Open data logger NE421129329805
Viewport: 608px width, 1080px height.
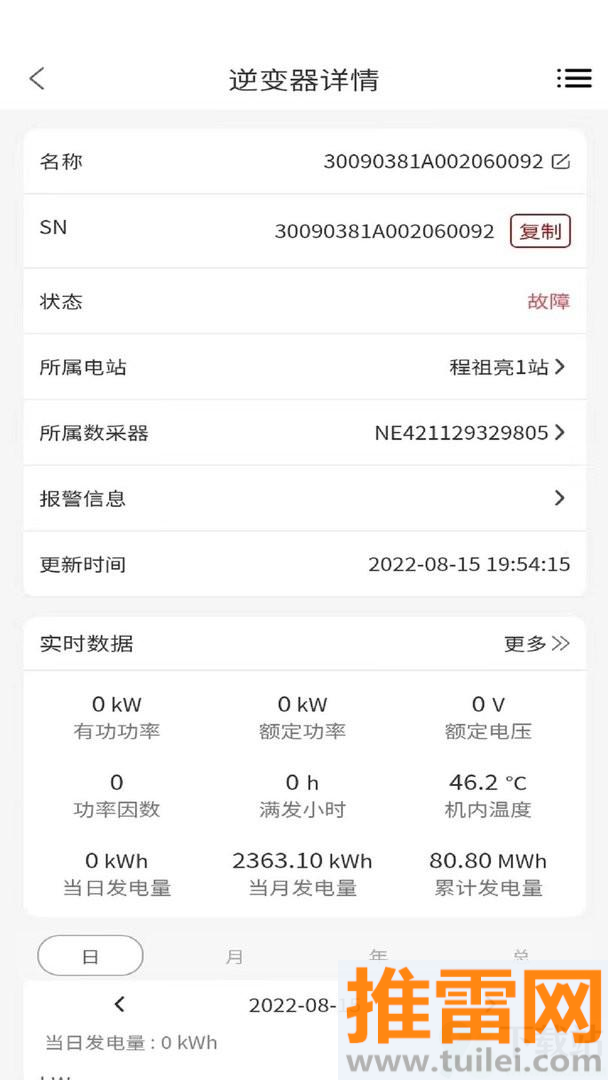(470, 433)
